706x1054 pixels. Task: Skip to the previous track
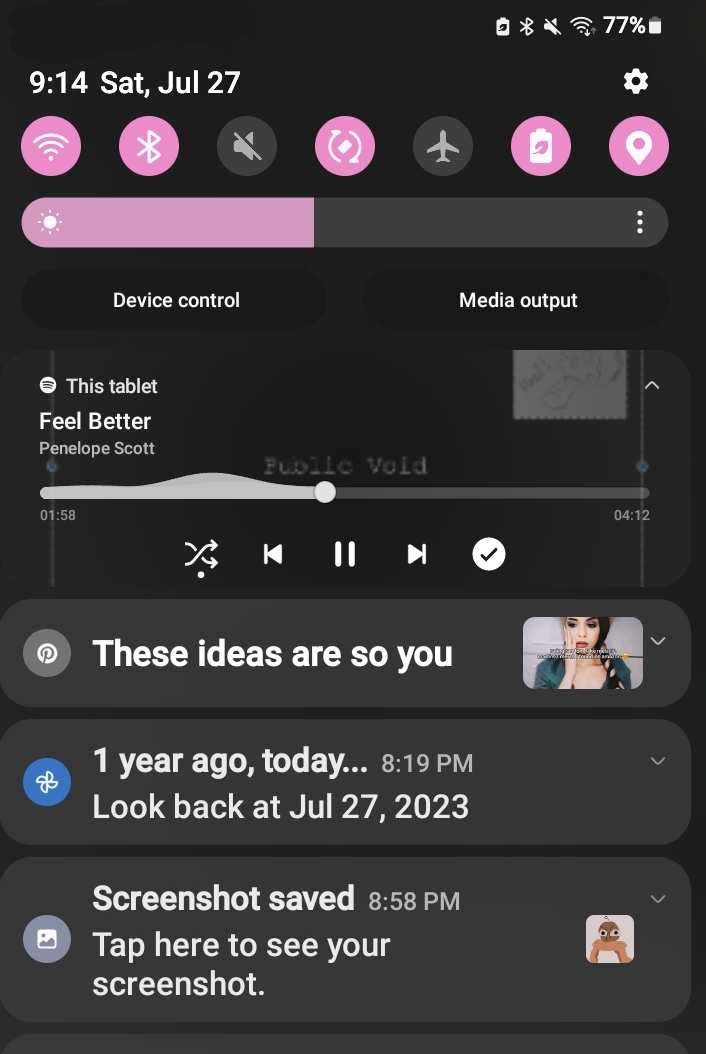click(x=272, y=554)
